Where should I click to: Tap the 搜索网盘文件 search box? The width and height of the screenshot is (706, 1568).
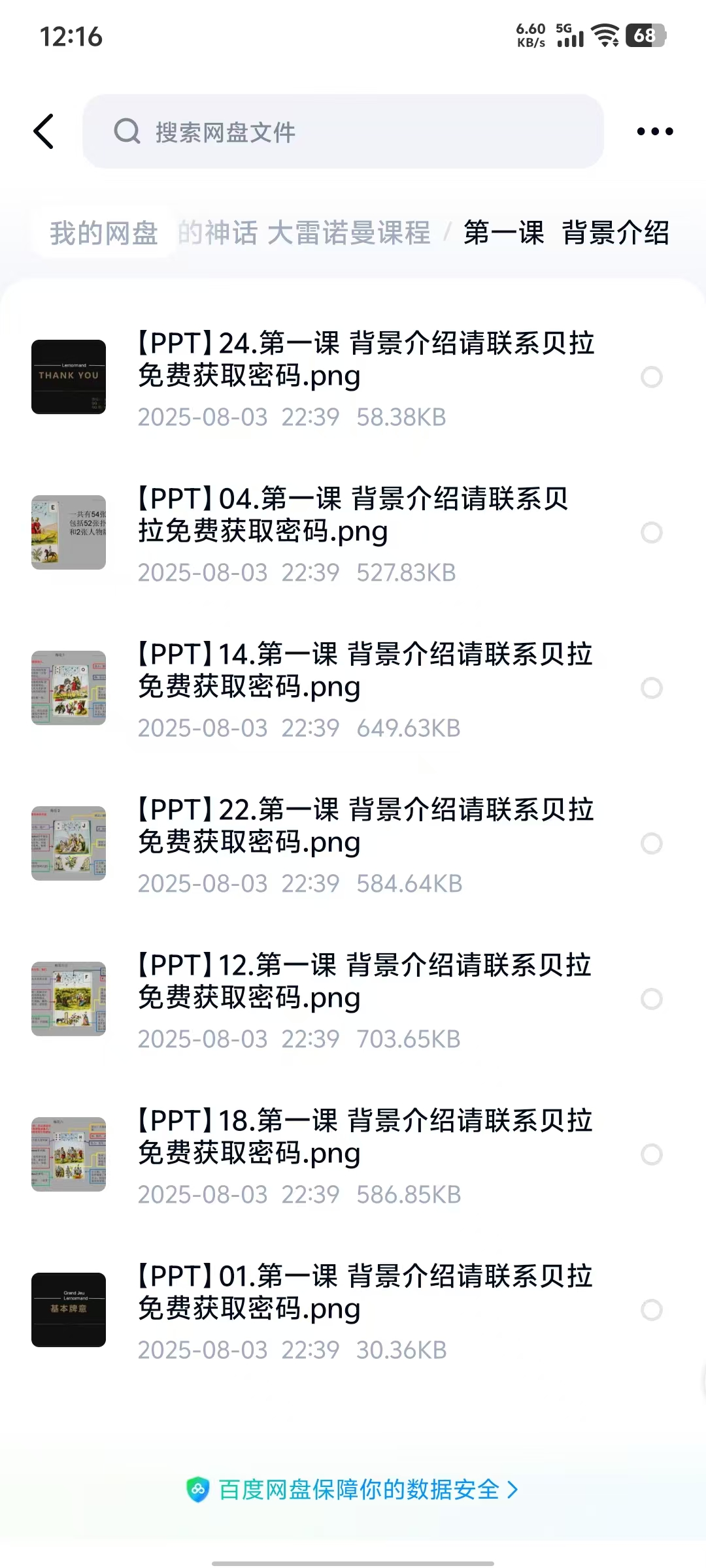[x=343, y=132]
